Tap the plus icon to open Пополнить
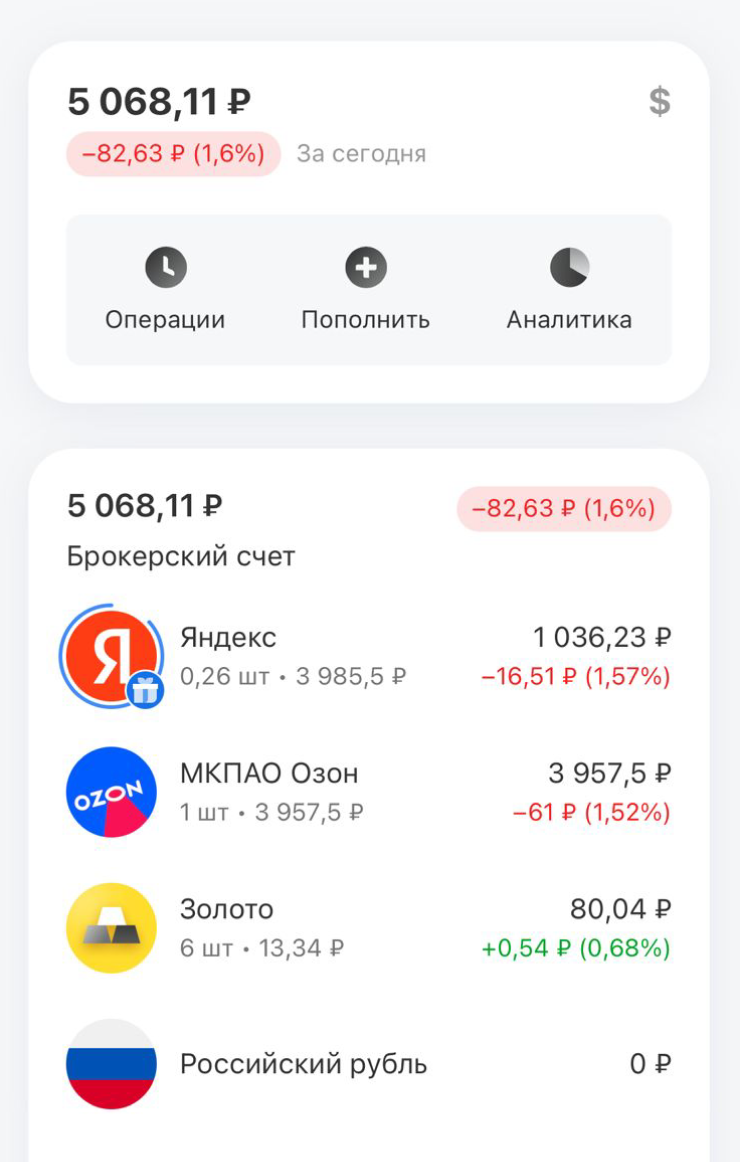 367,267
